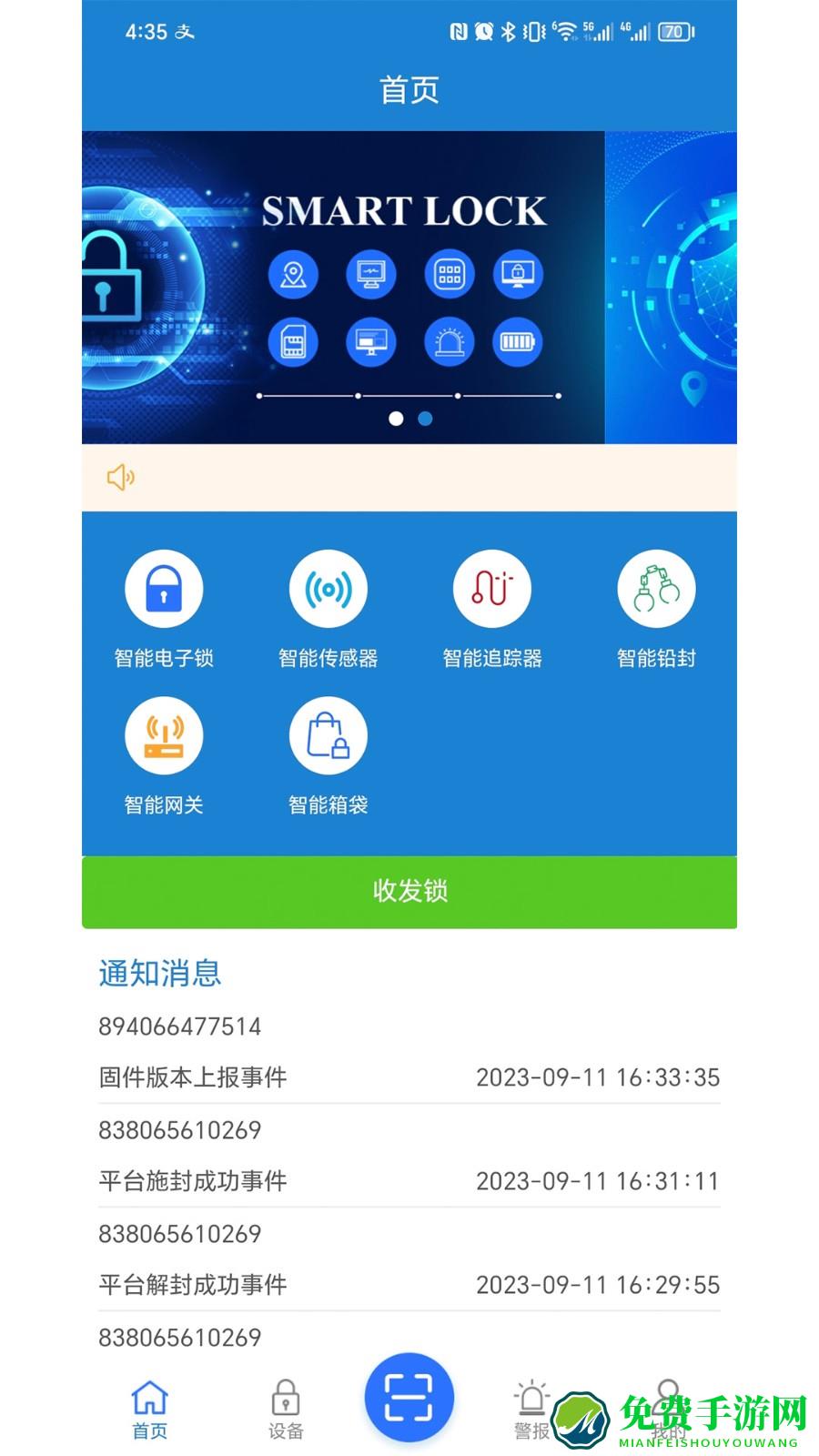Viewport: 819px width, 1456px height.
Task: Mute the announcement speaker icon
Action: pos(121,477)
